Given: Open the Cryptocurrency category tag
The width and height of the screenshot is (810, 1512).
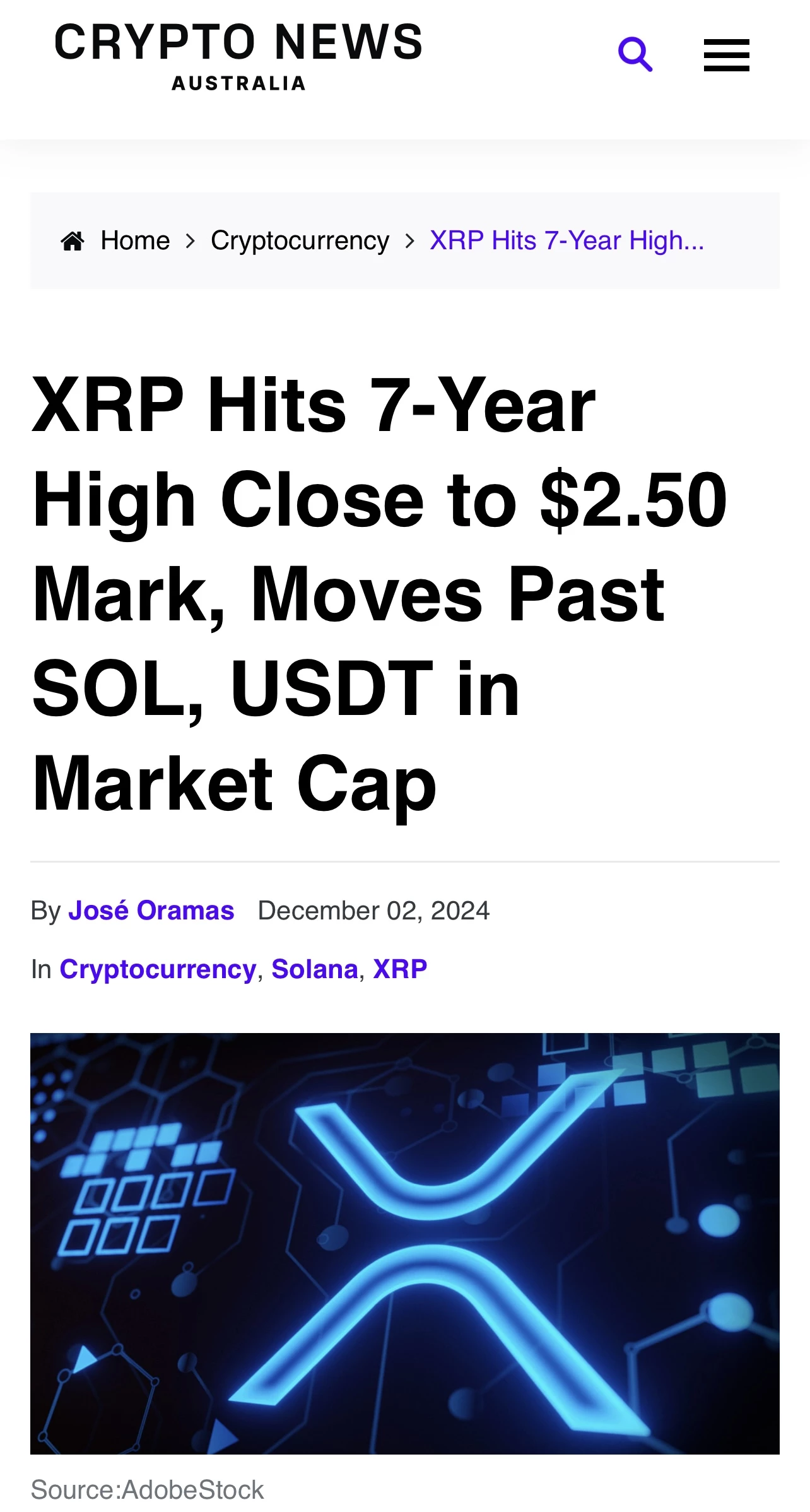Looking at the screenshot, I should click(x=158, y=969).
